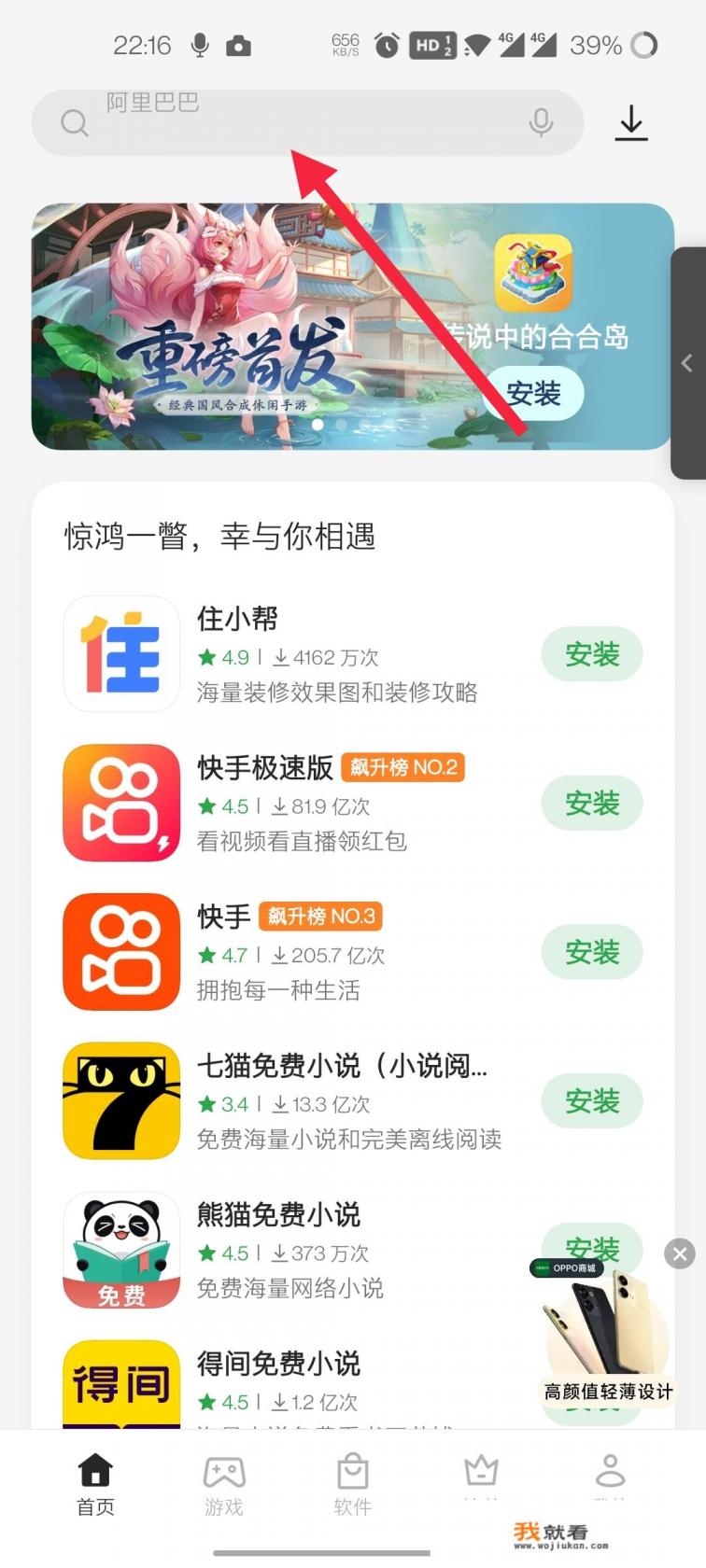Switch to the 软件 tab
706x1568 pixels.
[352, 1486]
